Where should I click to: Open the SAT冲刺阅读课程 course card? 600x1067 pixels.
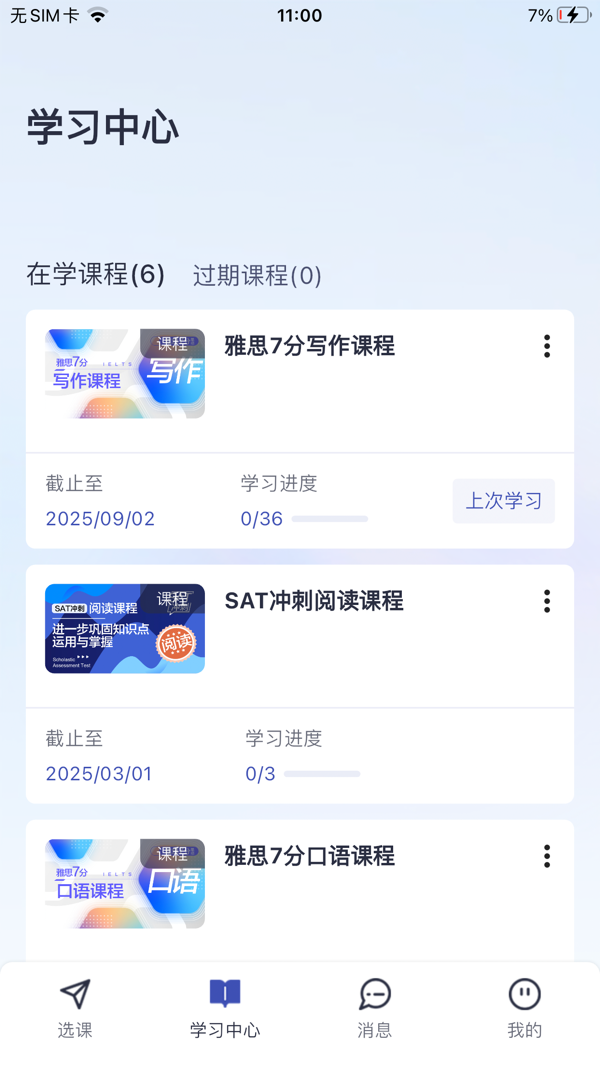(x=313, y=601)
